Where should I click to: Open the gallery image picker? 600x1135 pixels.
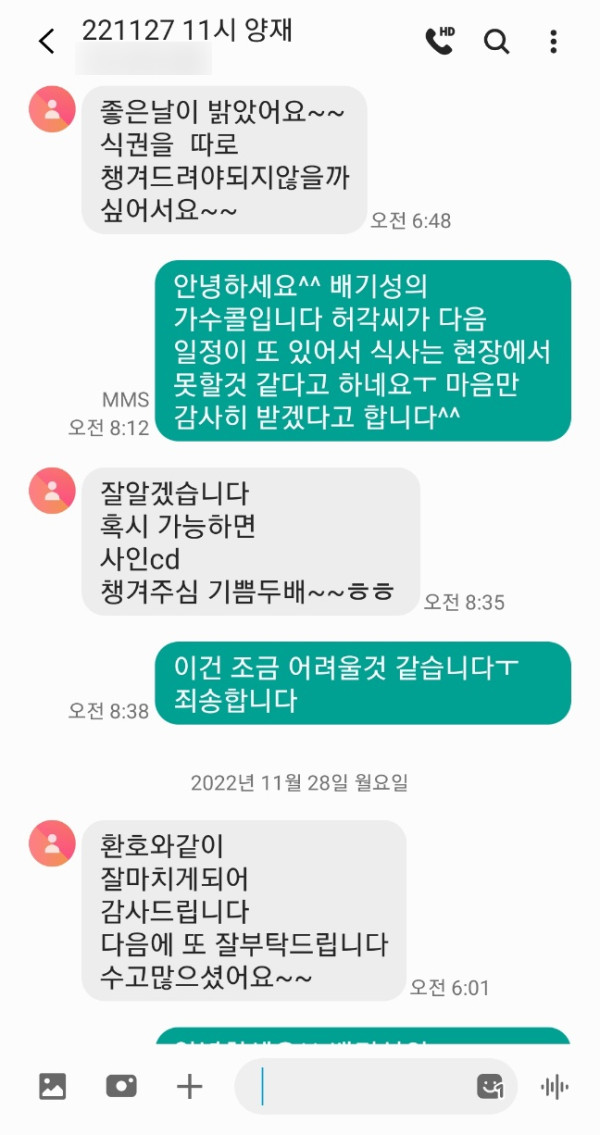52,1086
